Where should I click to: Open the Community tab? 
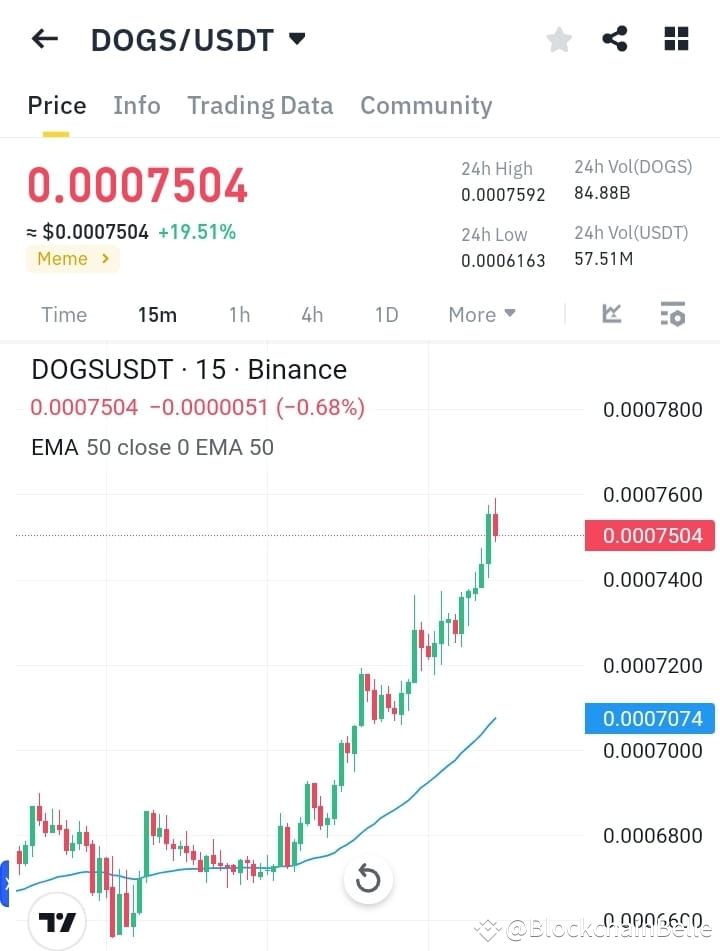(426, 105)
